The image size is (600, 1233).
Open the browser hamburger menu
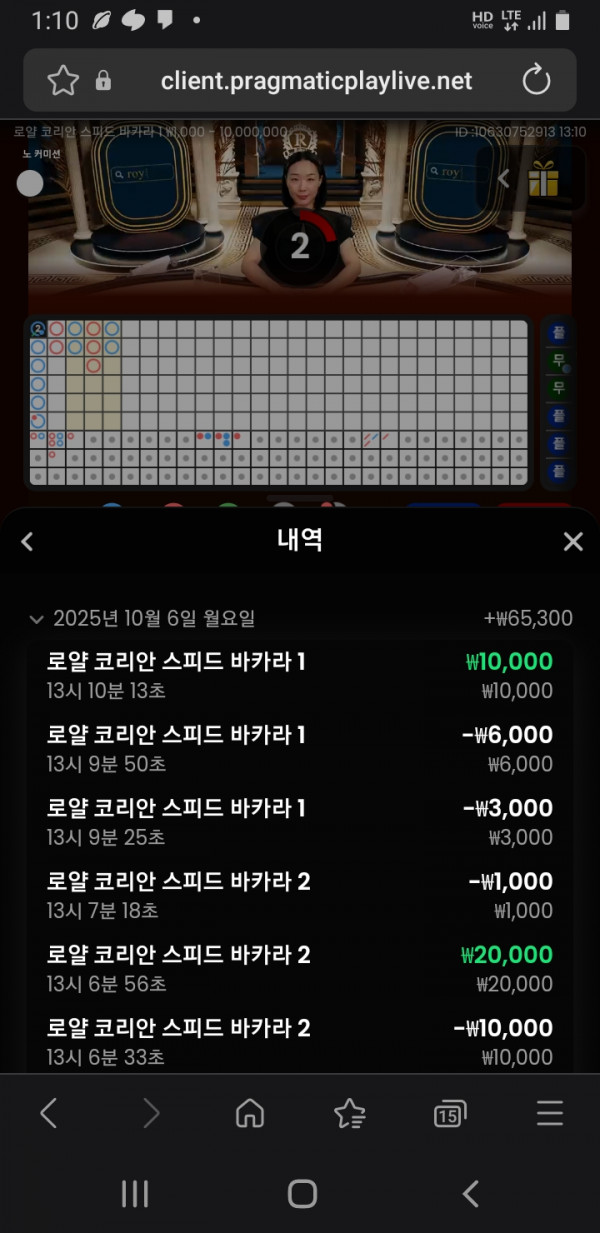pos(550,1113)
